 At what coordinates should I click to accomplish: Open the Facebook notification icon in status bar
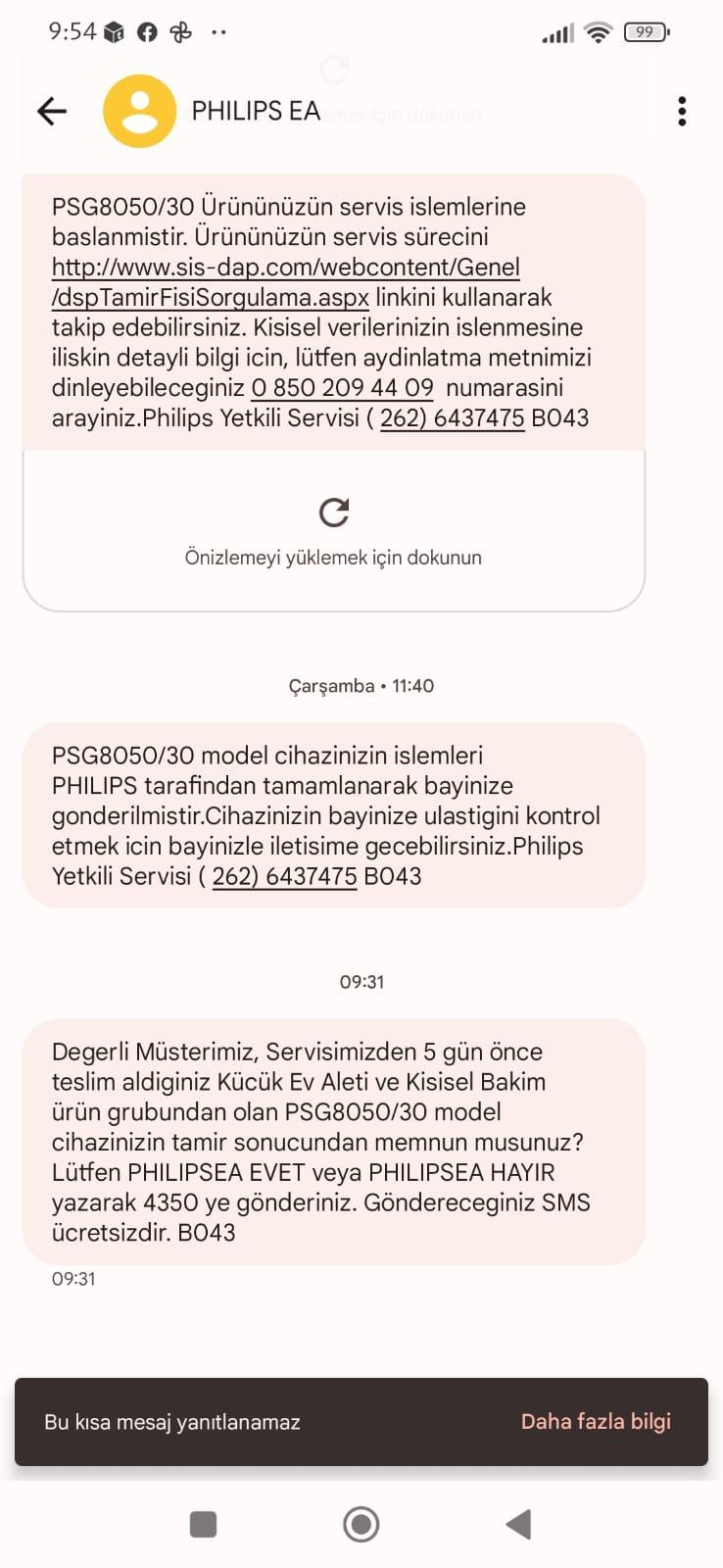[x=146, y=31]
